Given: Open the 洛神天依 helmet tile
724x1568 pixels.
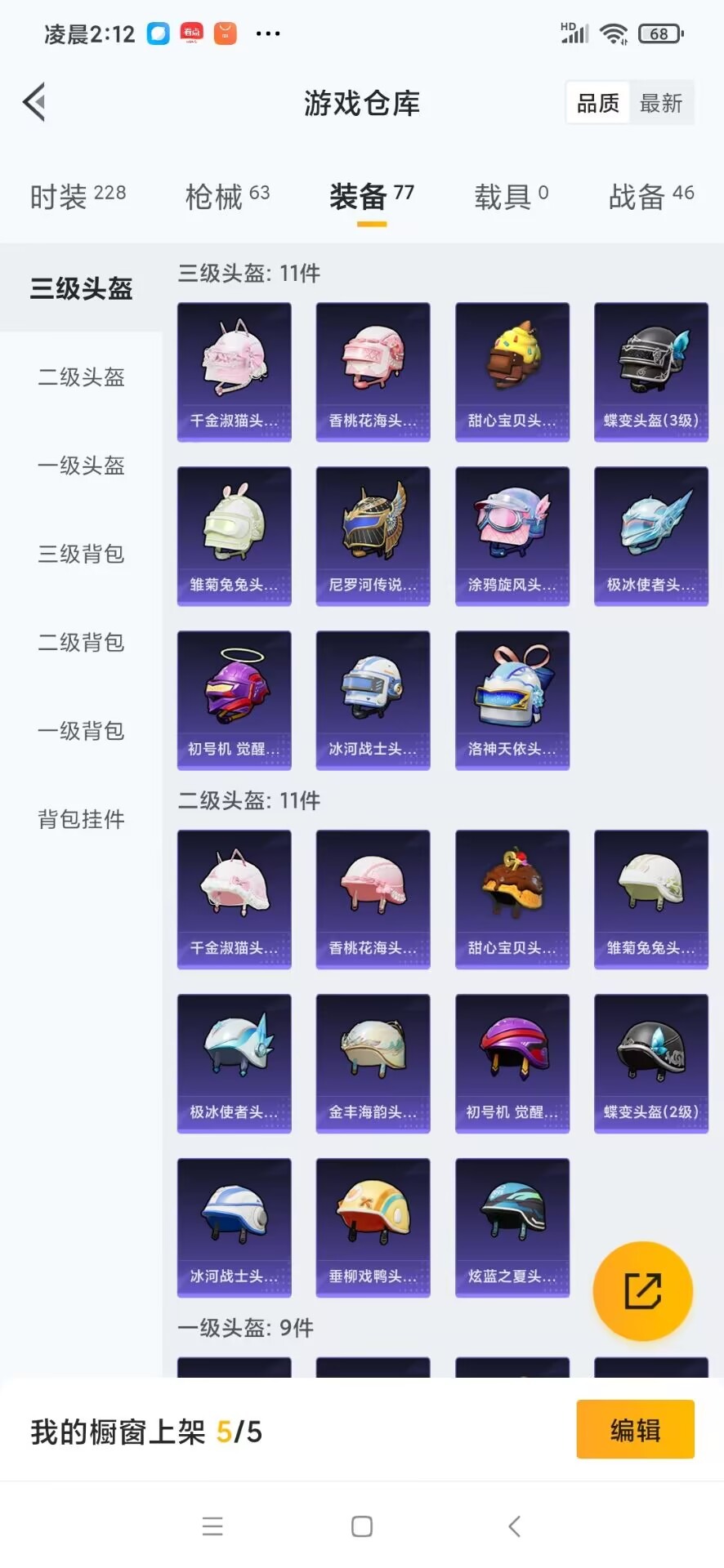Looking at the screenshot, I should click(x=512, y=701).
